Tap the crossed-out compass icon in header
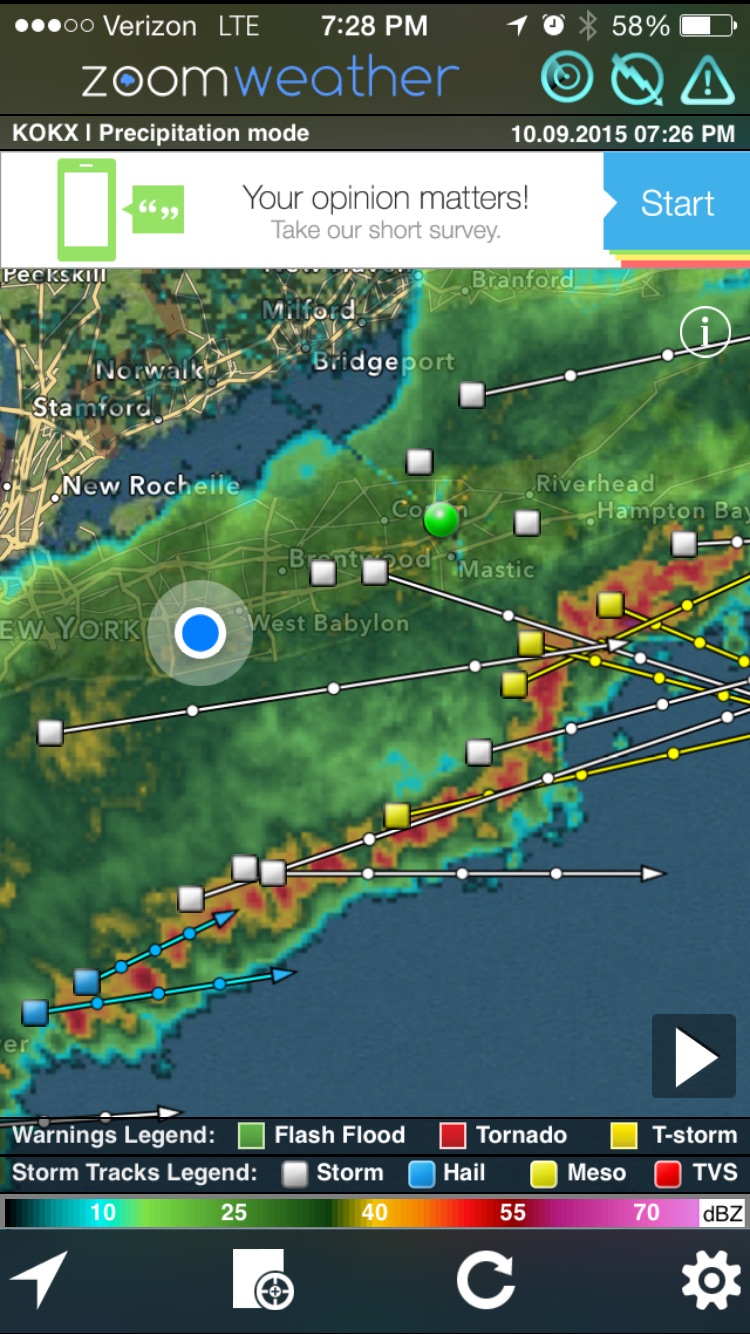 click(637, 78)
